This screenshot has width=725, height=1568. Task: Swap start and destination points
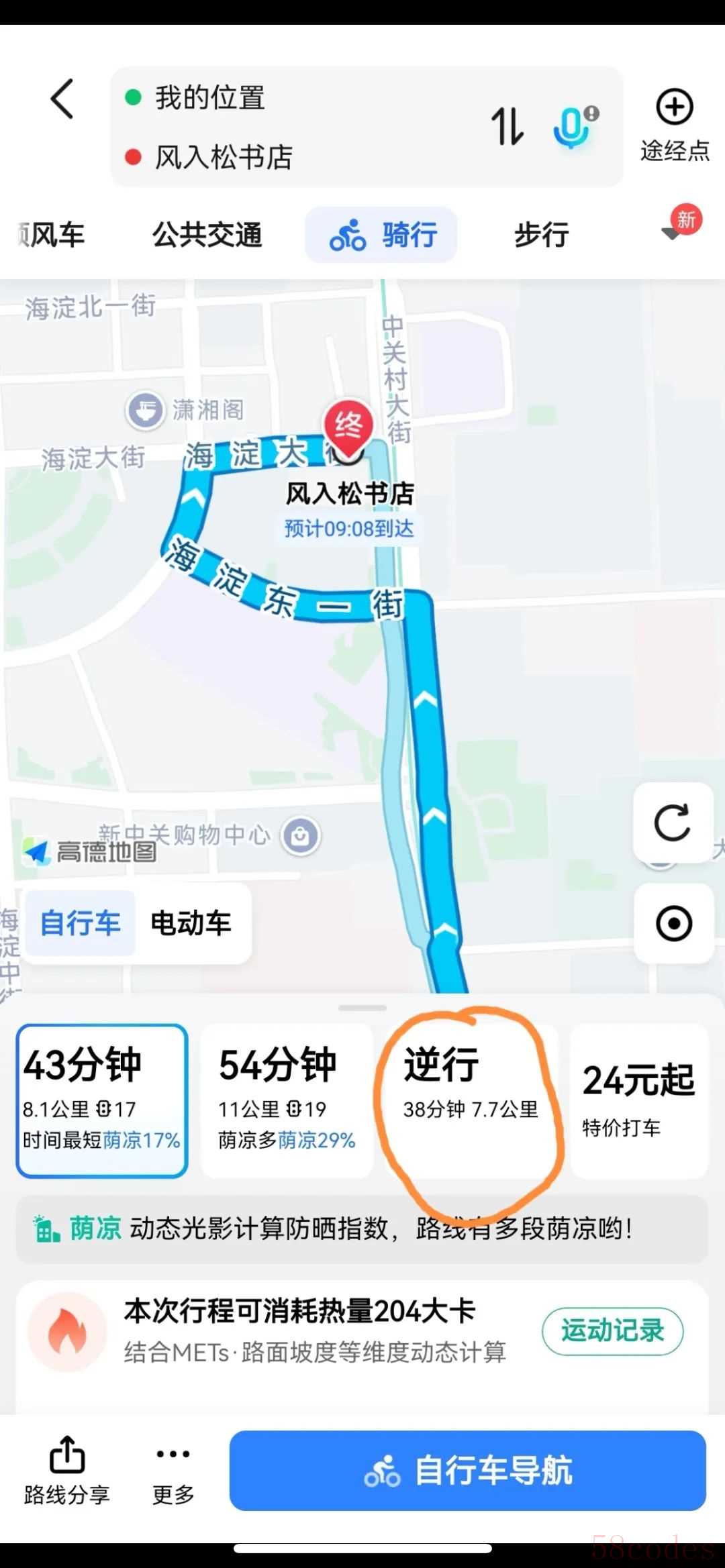(507, 126)
